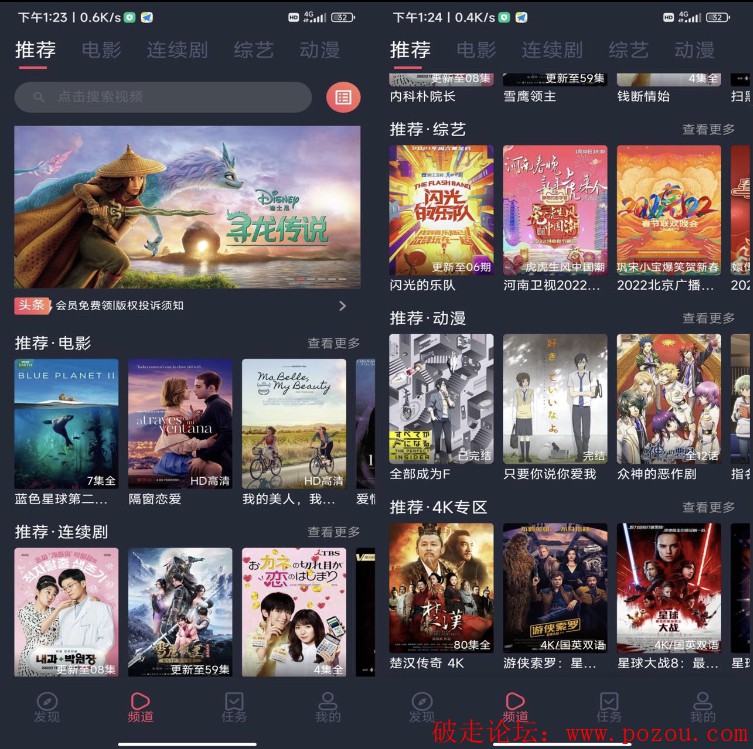Tap the search videos input box

point(163,97)
